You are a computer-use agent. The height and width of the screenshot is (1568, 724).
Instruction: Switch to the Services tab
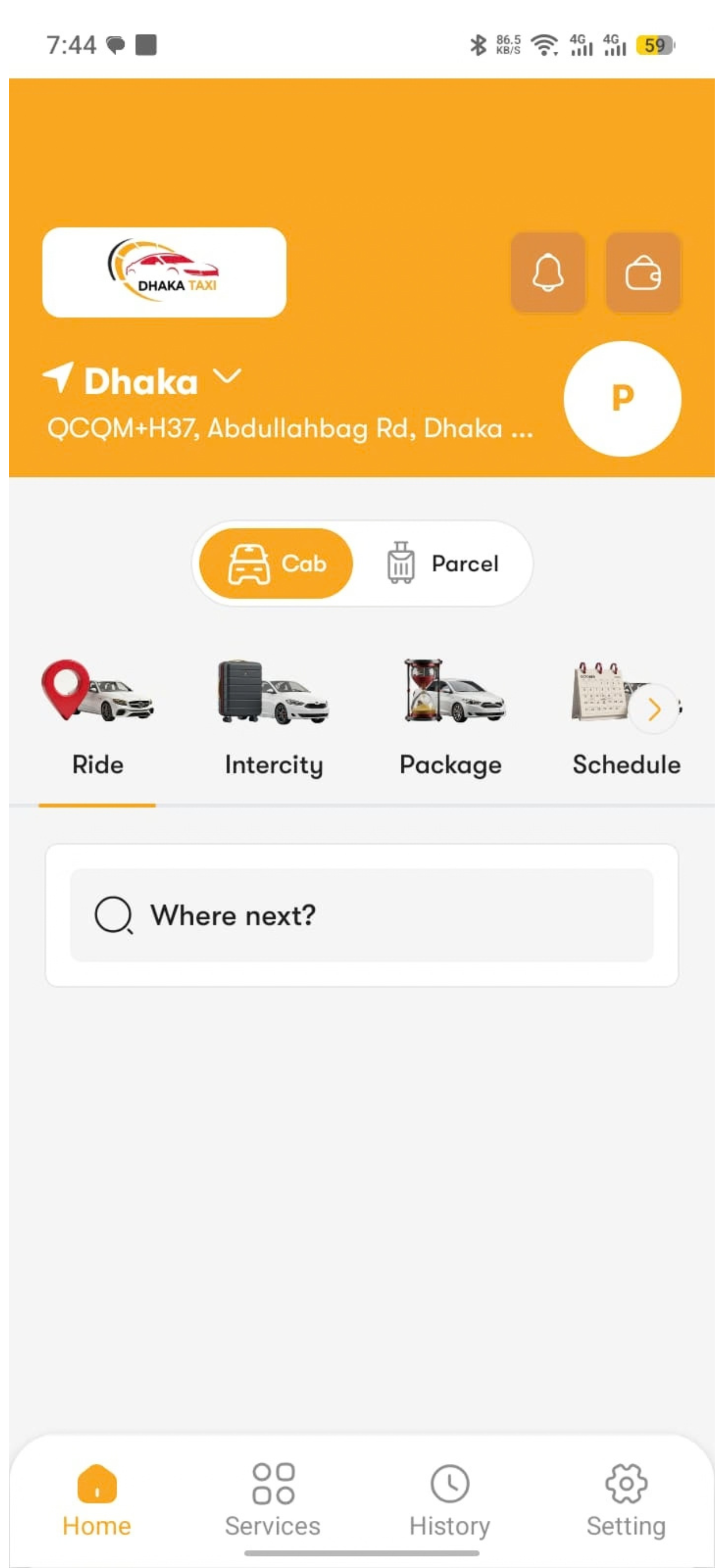pos(273,1500)
